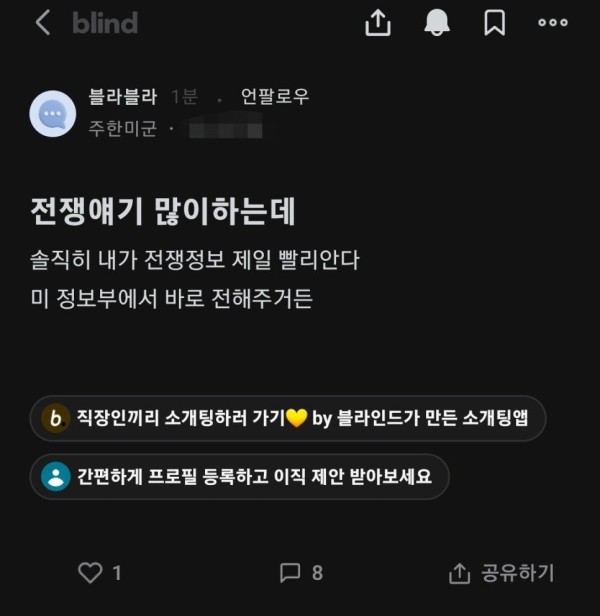Viewport: 600px width, 616px height.
Task: Bookmark this Blind post
Action: (x=494, y=23)
